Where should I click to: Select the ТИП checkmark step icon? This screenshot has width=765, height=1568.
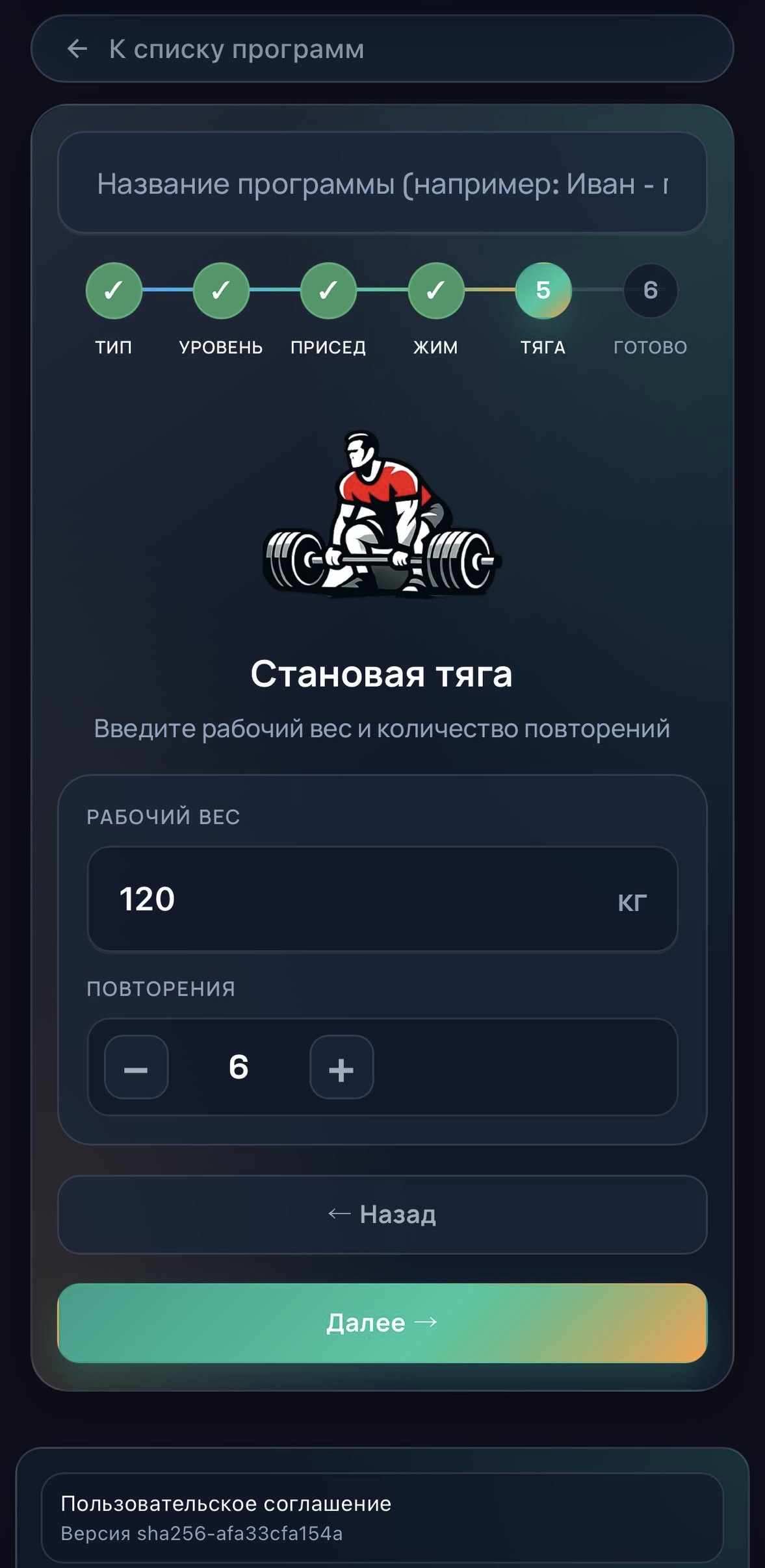coord(113,292)
